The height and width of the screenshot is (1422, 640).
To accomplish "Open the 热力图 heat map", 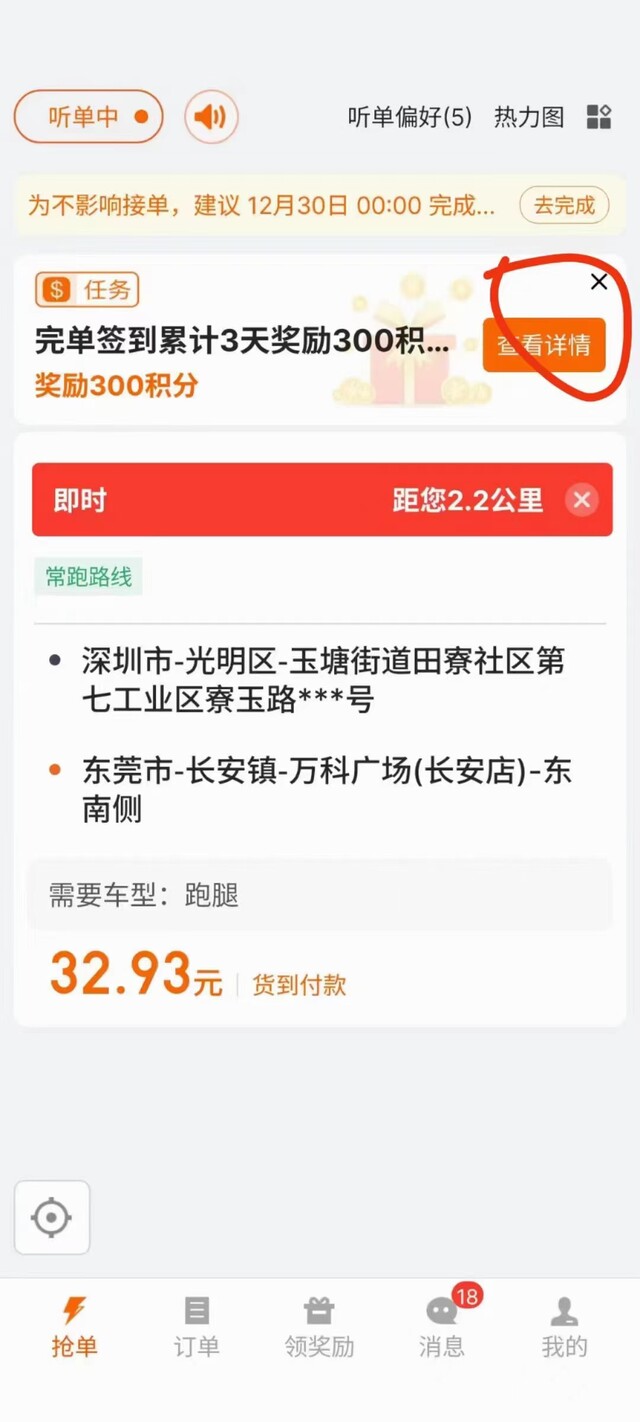I will 529,117.
